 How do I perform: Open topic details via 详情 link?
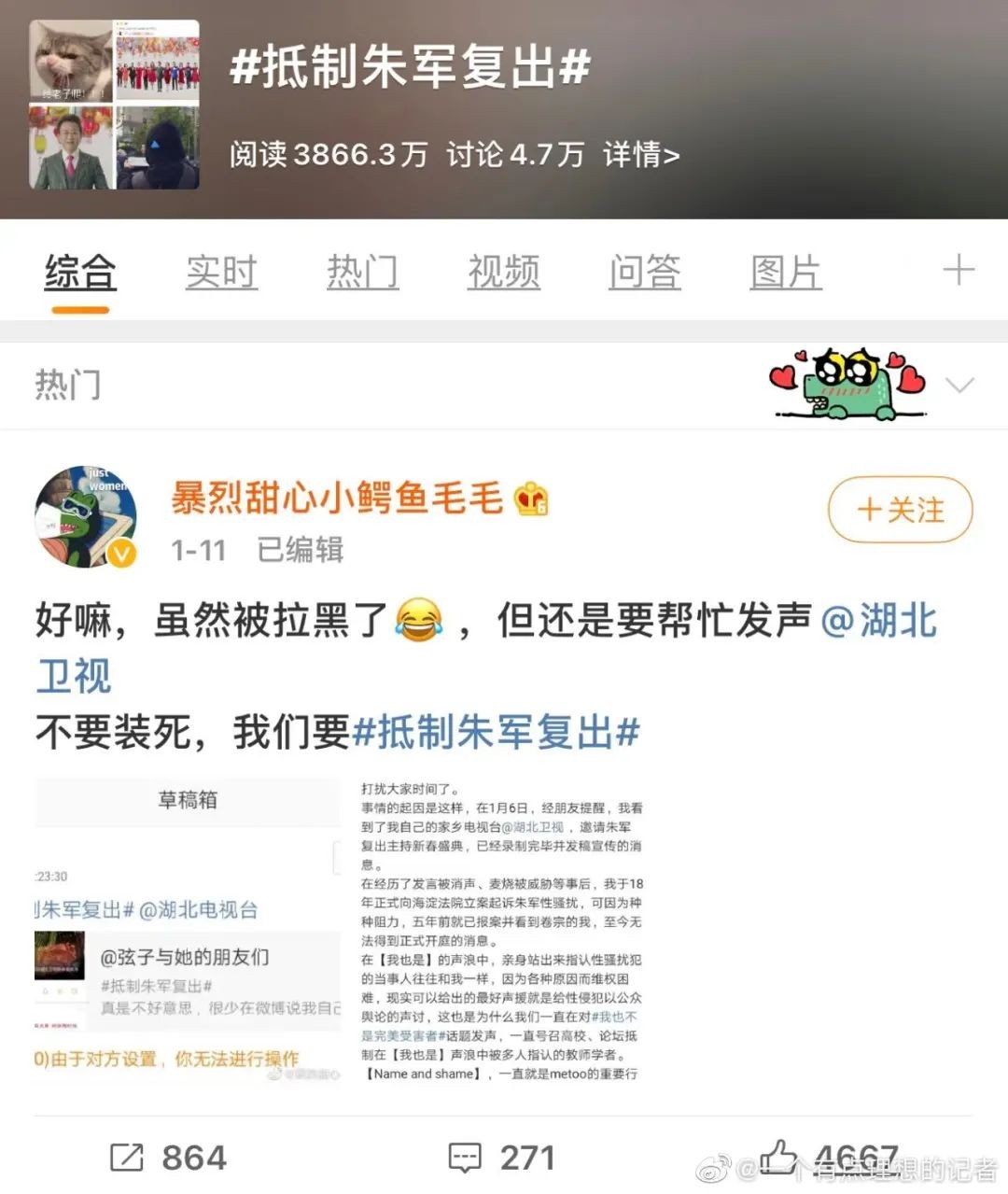coord(641,154)
